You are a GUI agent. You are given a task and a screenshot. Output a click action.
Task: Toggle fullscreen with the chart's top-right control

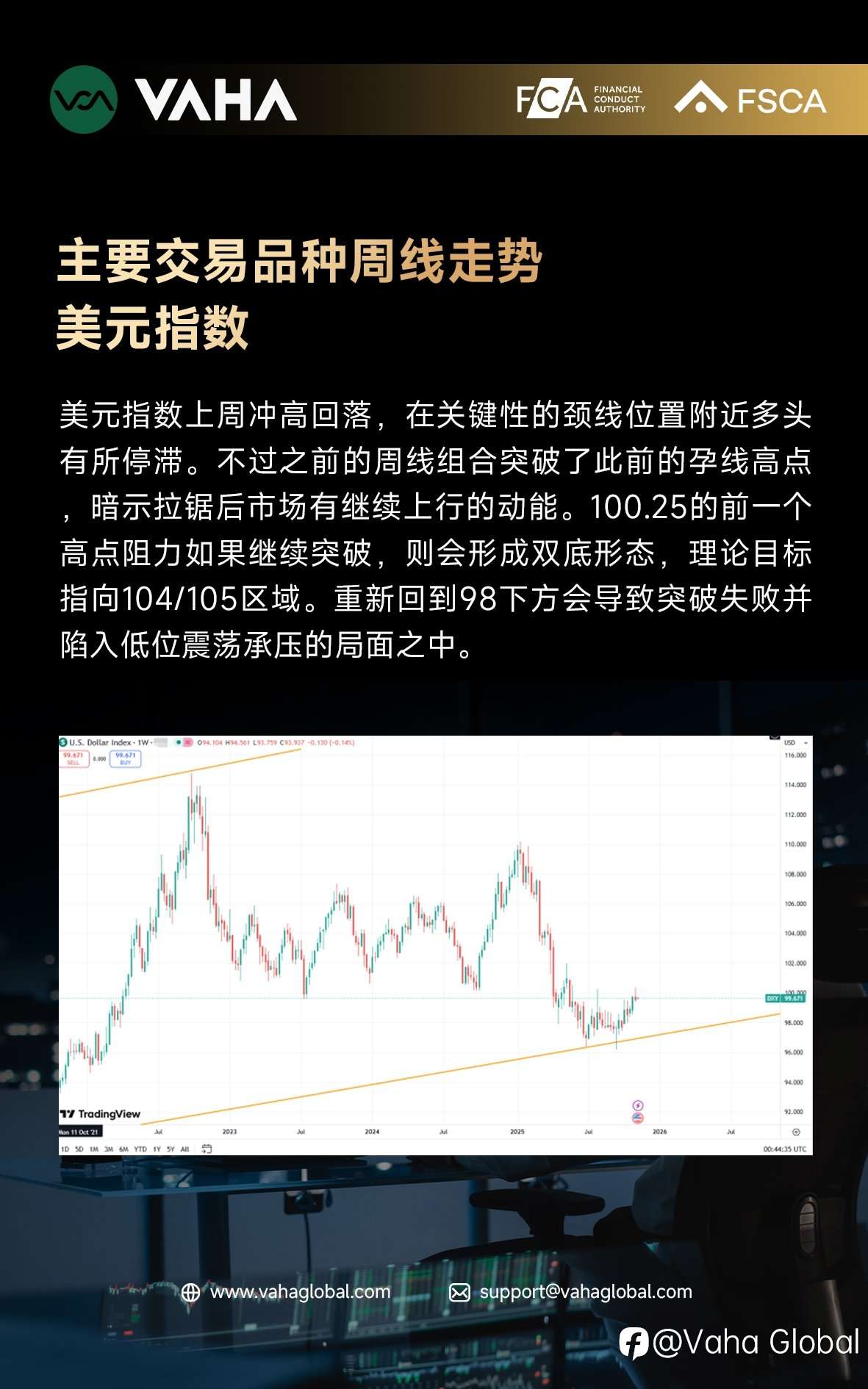(773, 736)
